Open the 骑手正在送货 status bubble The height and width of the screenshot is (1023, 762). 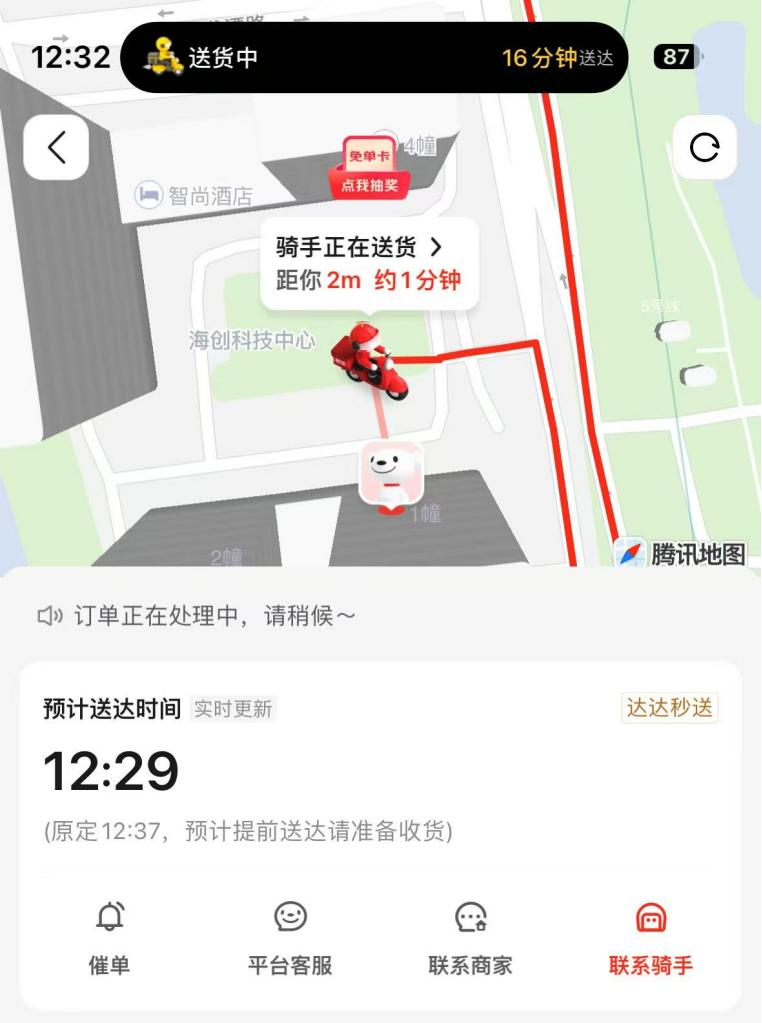(369, 263)
